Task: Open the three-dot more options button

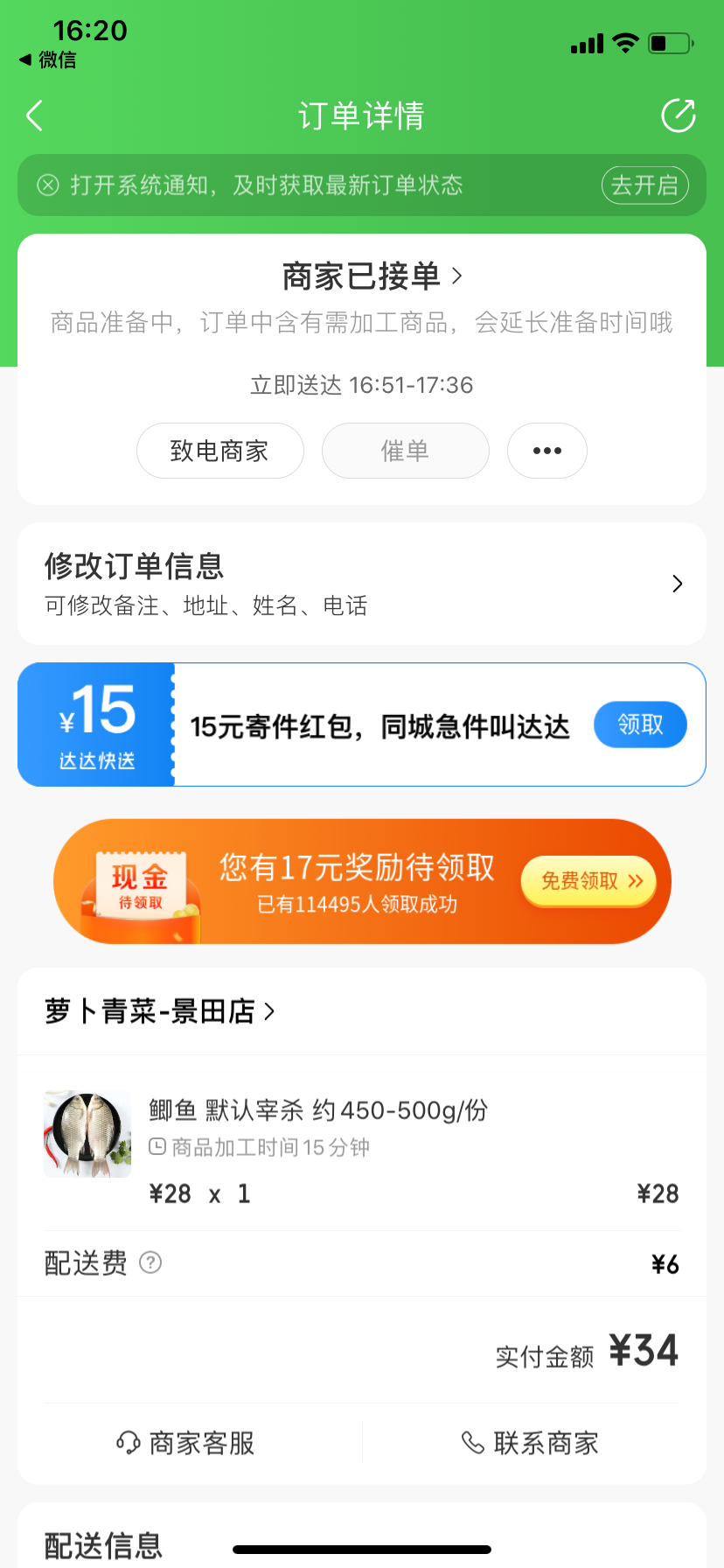Action: [x=546, y=451]
